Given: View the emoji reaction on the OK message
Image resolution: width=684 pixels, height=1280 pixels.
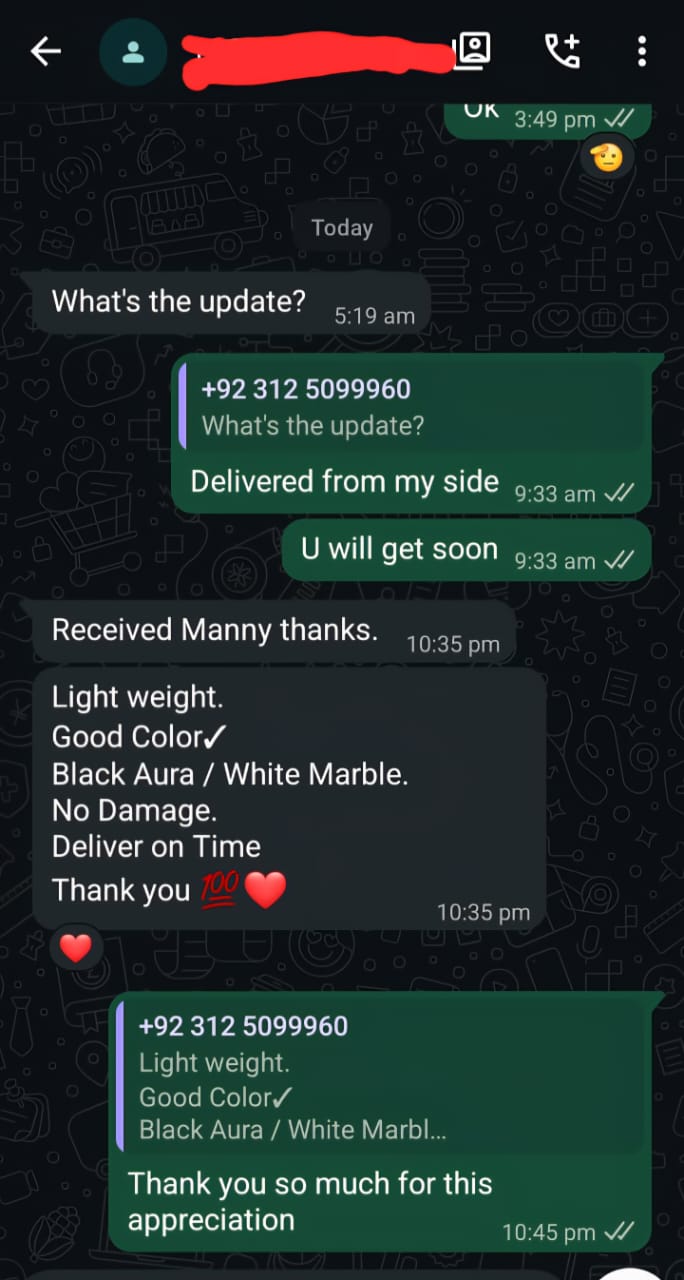Looking at the screenshot, I should point(607,158).
